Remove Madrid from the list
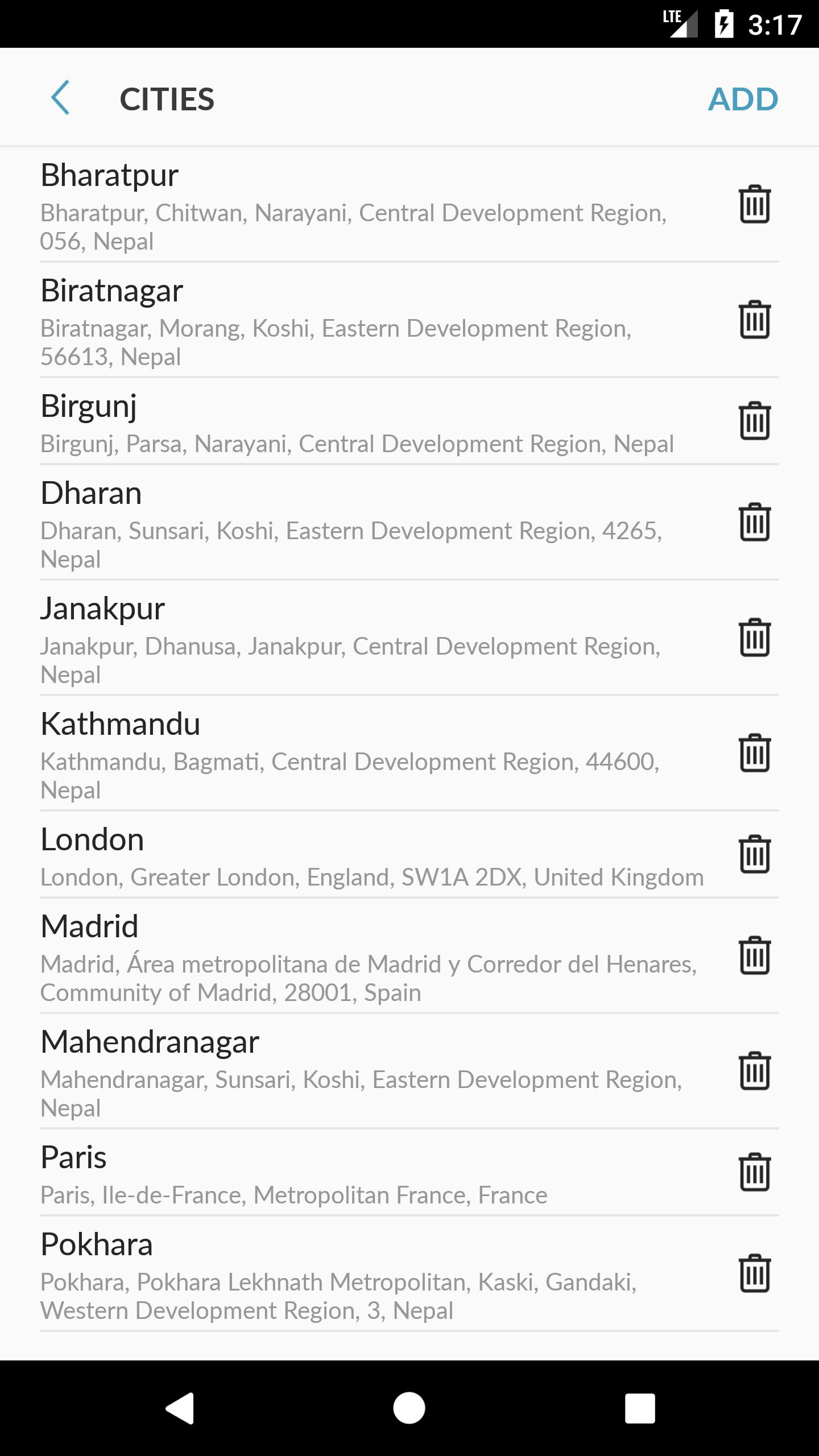 click(755, 955)
